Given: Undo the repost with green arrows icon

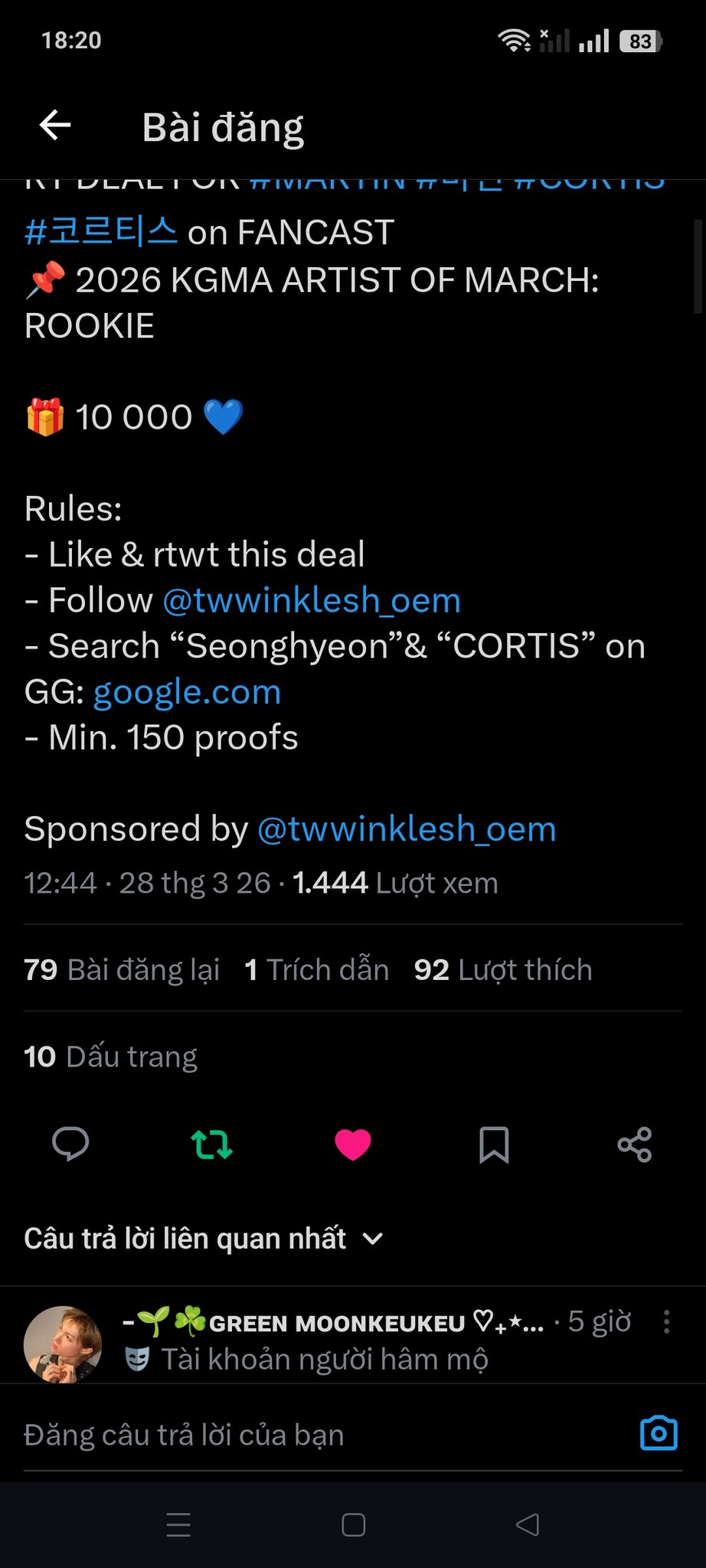Looking at the screenshot, I should pyautogui.click(x=211, y=1145).
